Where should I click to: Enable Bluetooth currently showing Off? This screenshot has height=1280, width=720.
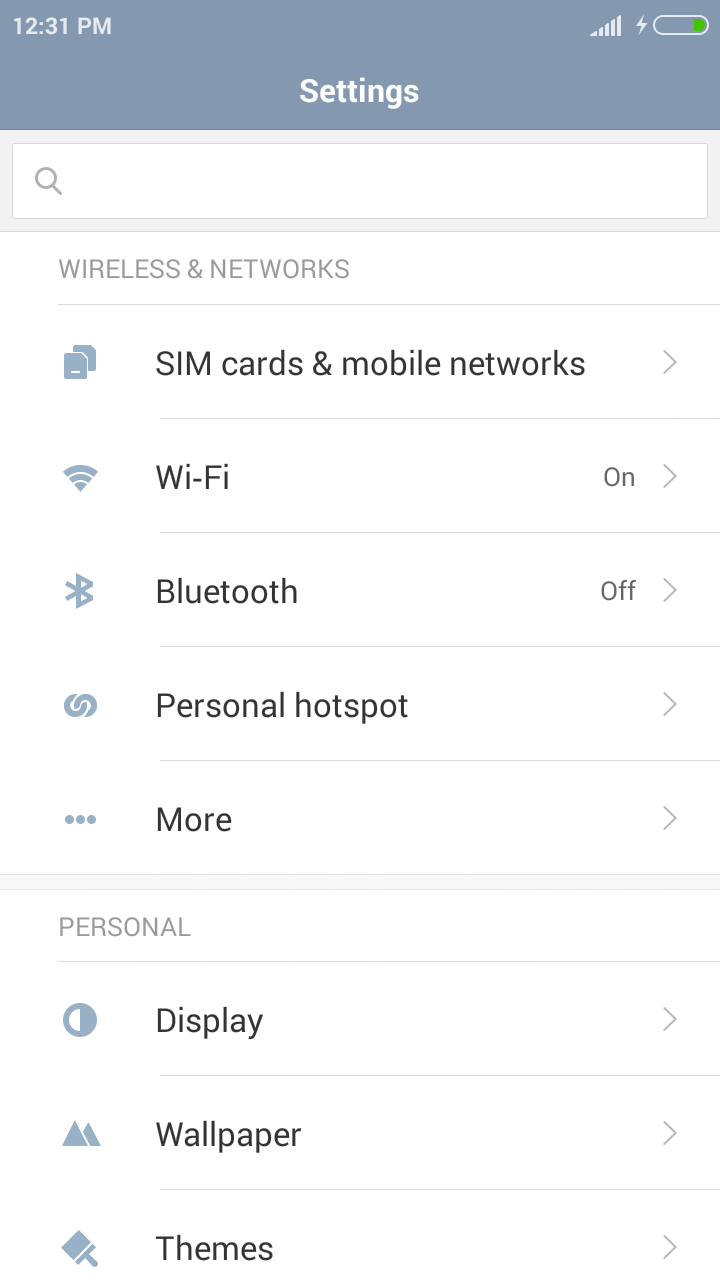click(618, 591)
